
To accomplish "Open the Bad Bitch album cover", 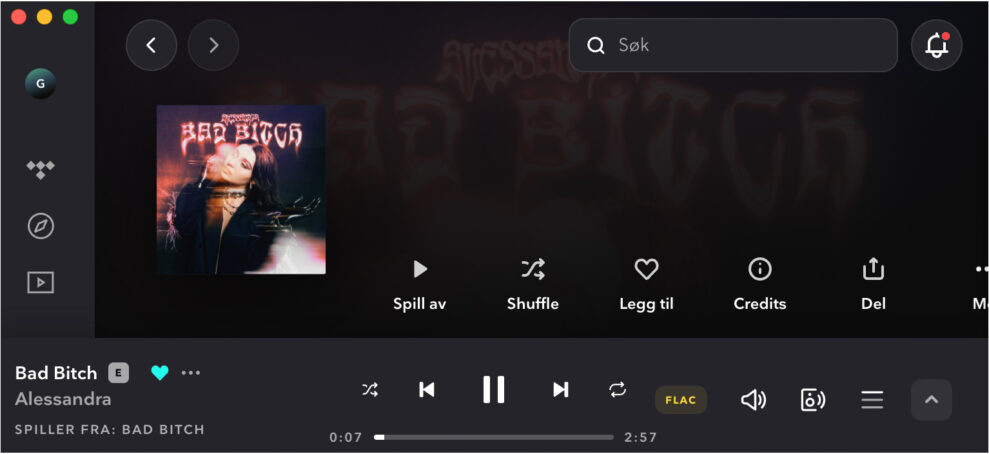I will coord(241,189).
